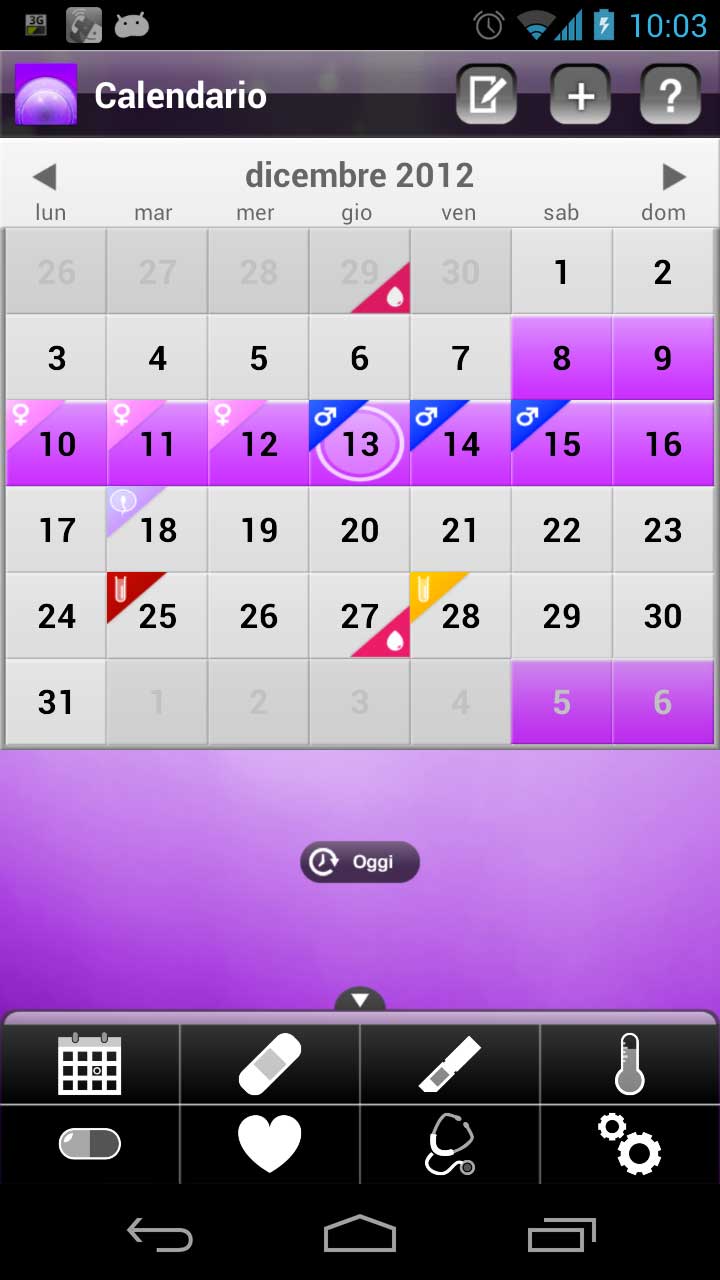Select December 18 in the calendar
Image resolution: width=720 pixels, height=1280 pixels.
click(158, 530)
